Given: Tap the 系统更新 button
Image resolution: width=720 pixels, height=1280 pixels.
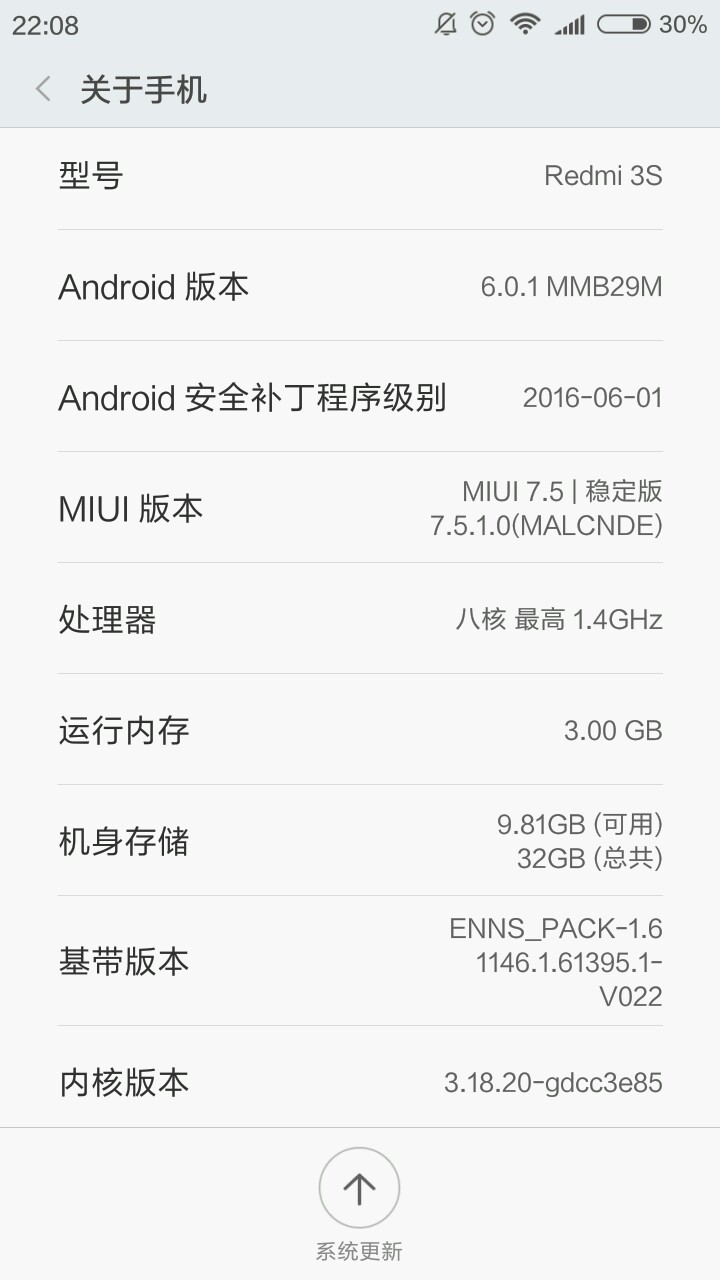Looking at the screenshot, I should pyautogui.click(x=359, y=1204).
